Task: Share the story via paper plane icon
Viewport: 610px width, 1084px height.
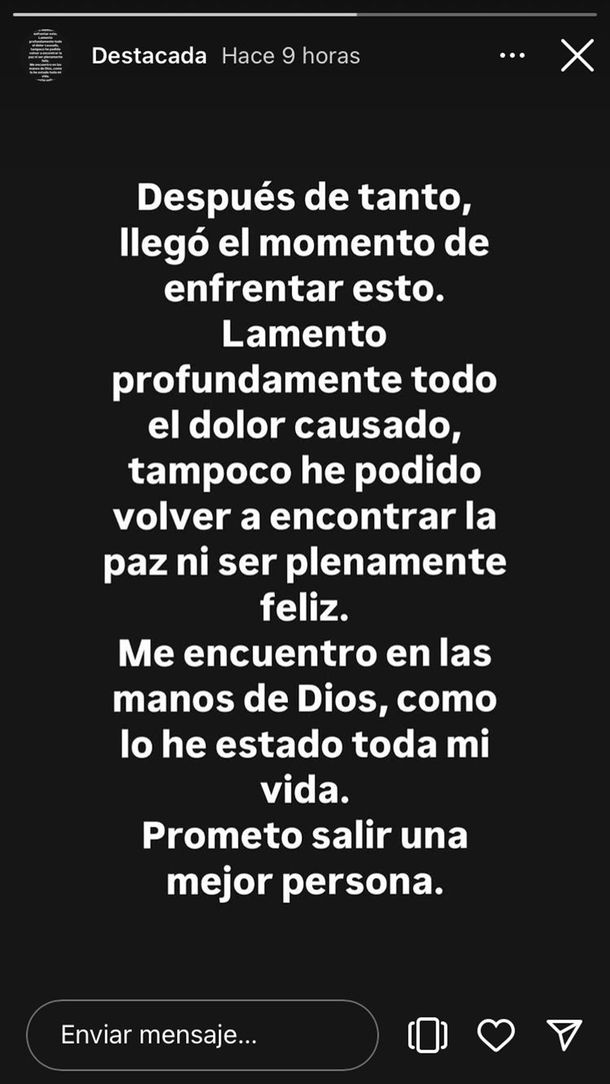Action: (x=564, y=1035)
